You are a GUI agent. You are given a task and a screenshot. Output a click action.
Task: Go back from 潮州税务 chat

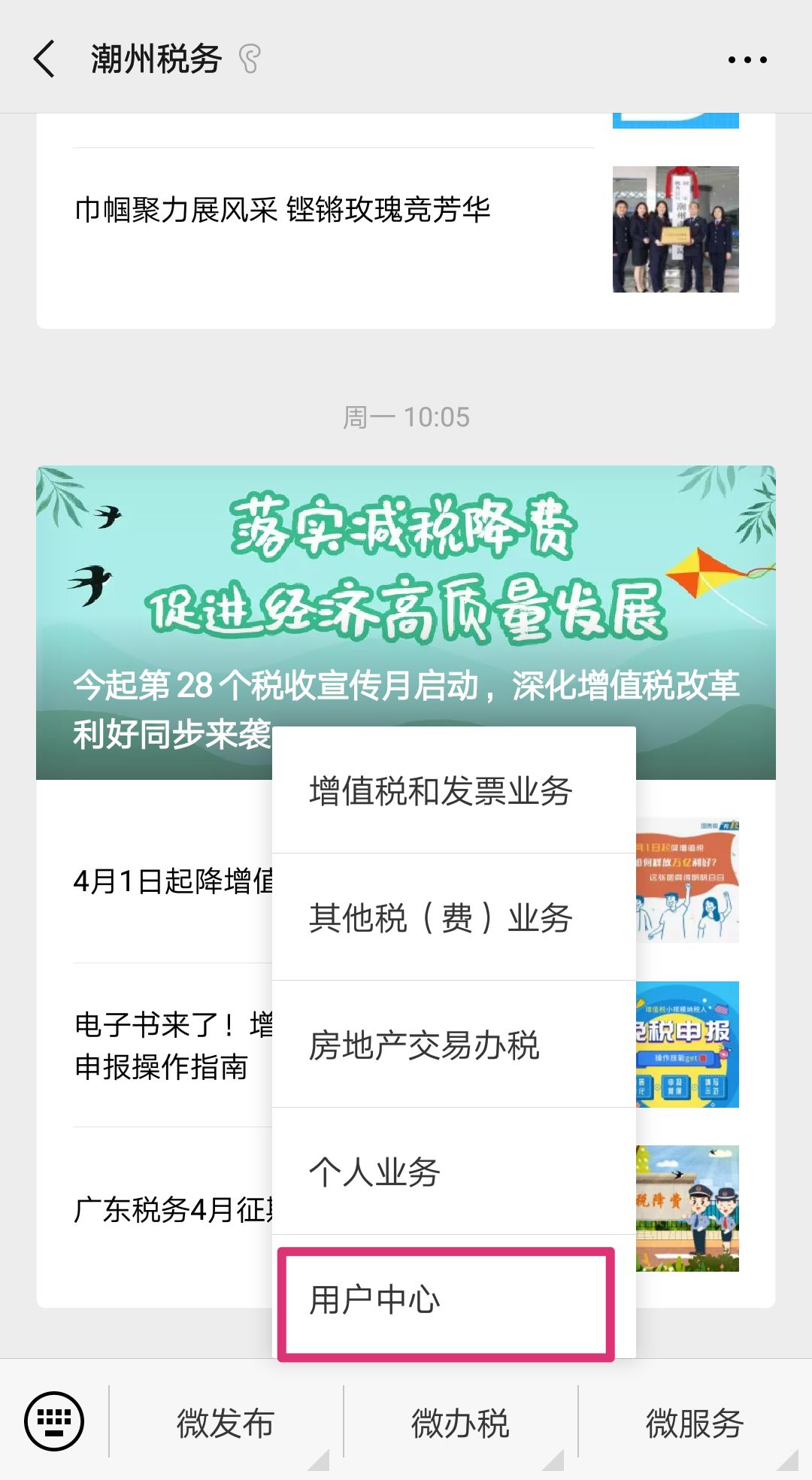44,59
